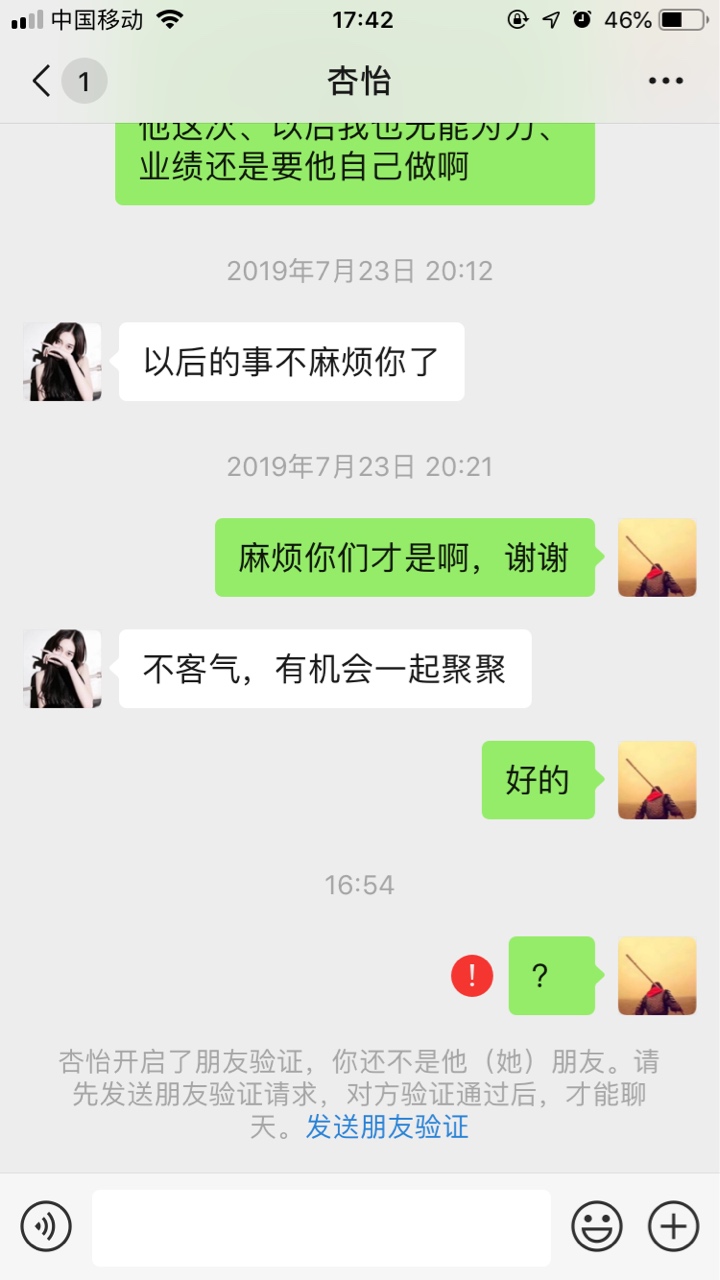Tap the 发送朋友验证 link
720x1280 pixels.
[x=387, y=1127]
